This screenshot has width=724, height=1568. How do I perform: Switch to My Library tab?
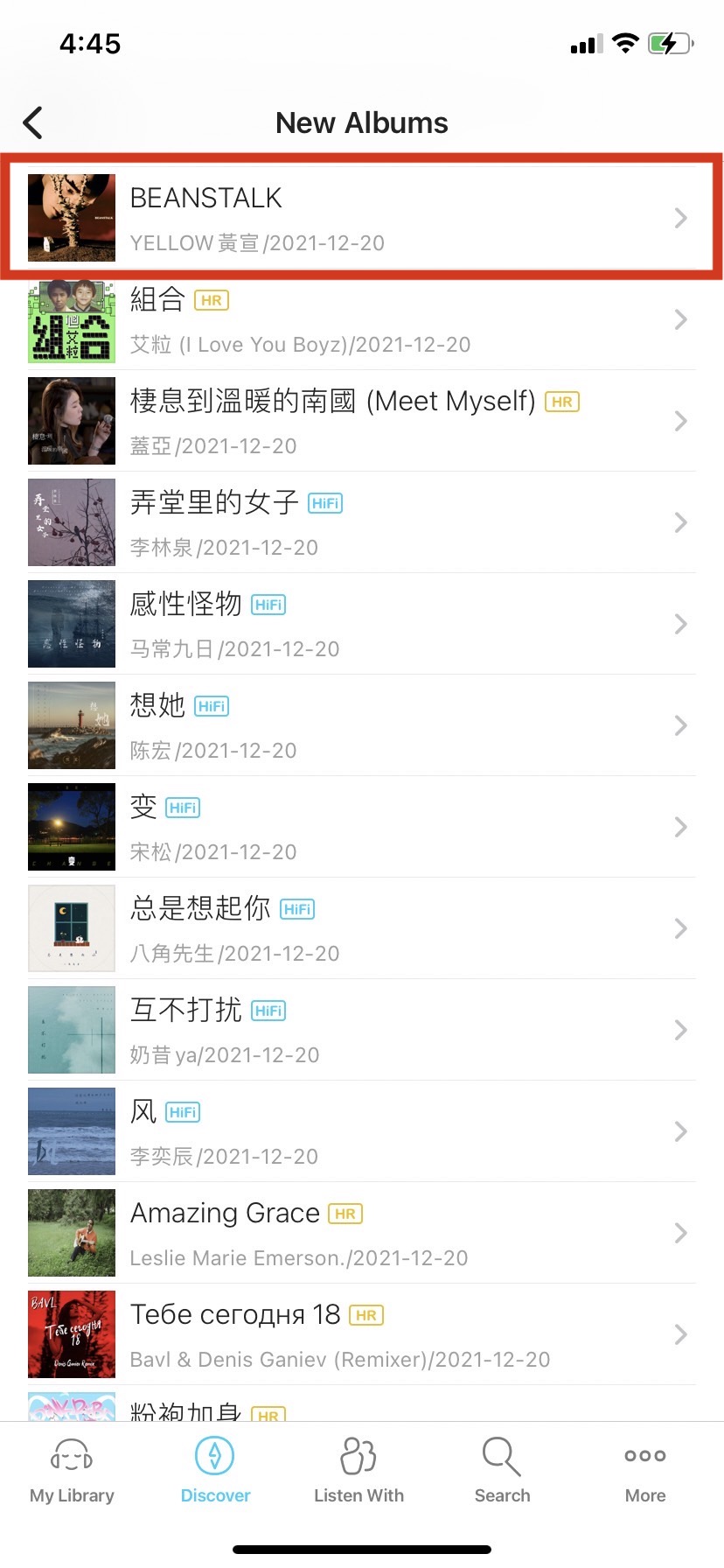72,1471
